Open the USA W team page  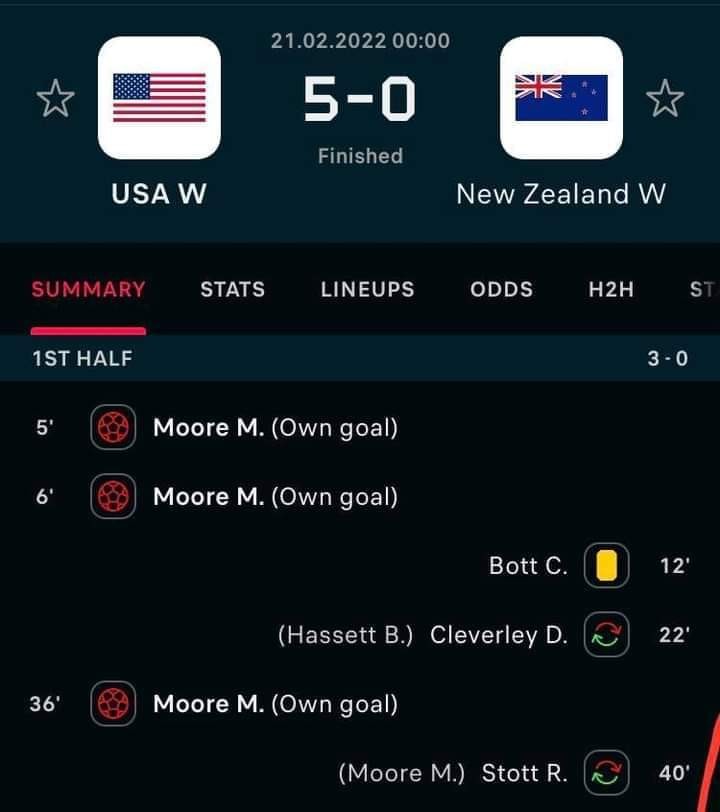pyautogui.click(x=159, y=98)
